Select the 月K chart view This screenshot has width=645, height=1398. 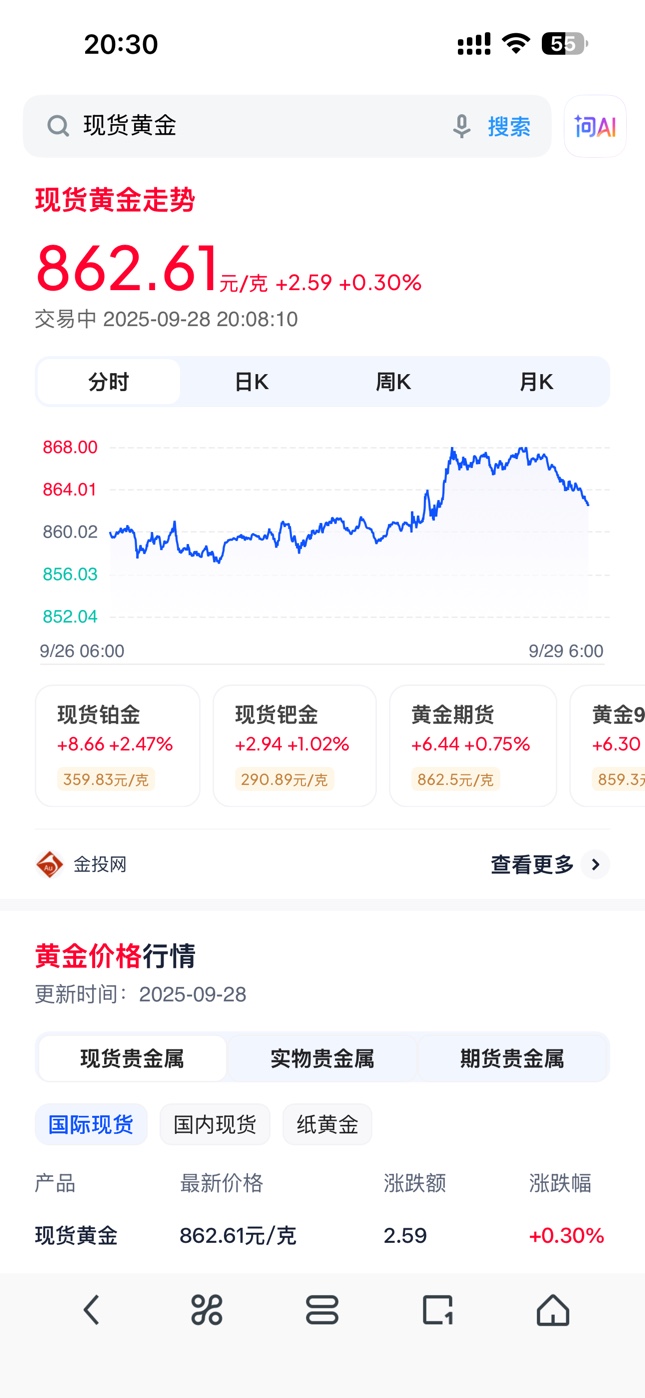(x=536, y=382)
